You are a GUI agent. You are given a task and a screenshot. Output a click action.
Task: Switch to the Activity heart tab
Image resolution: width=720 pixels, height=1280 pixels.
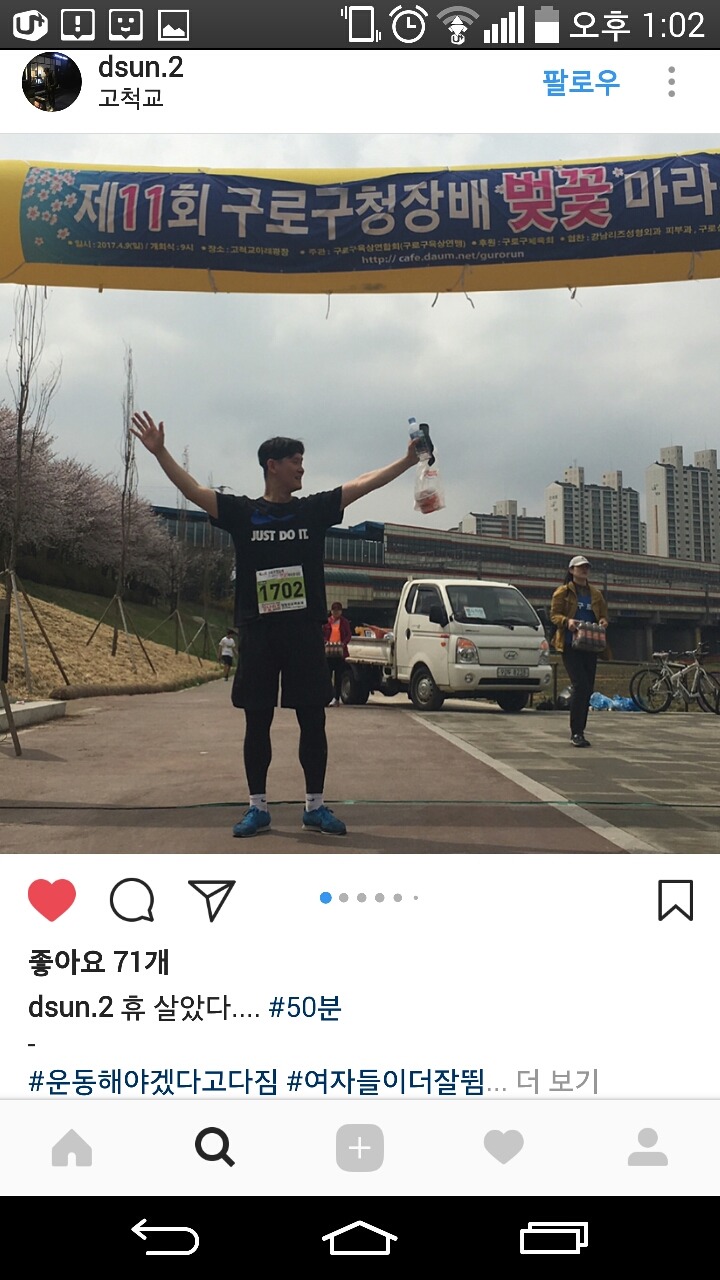tap(503, 1148)
